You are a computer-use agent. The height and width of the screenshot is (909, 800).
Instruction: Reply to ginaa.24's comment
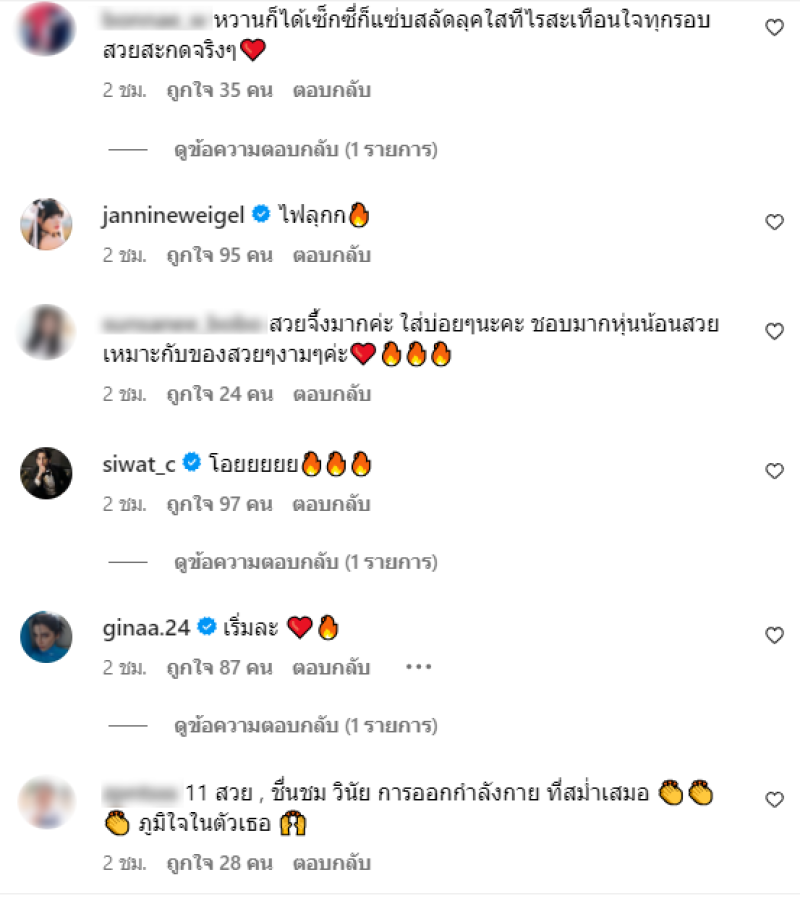point(331,667)
